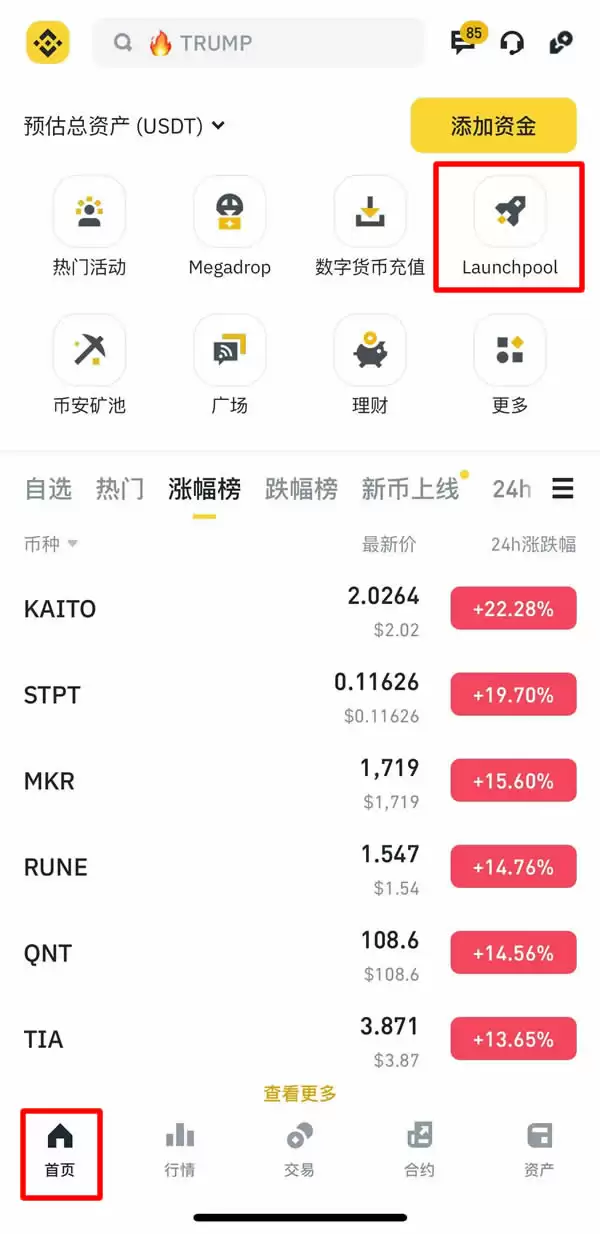The width and height of the screenshot is (600, 1234).
Task: Open 热门活动 shortcut
Action: [89, 227]
